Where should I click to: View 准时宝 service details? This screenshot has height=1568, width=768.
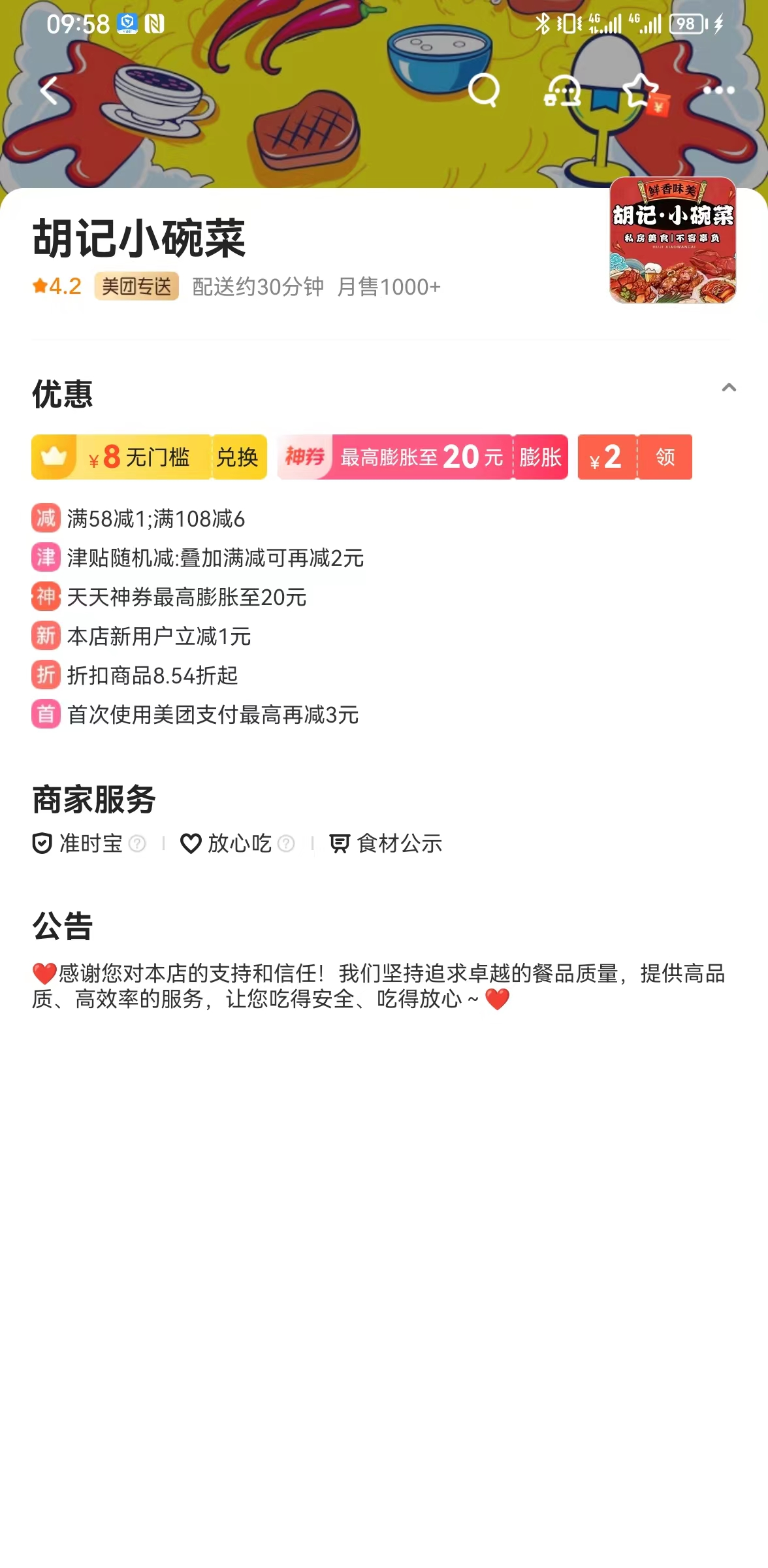(x=90, y=843)
